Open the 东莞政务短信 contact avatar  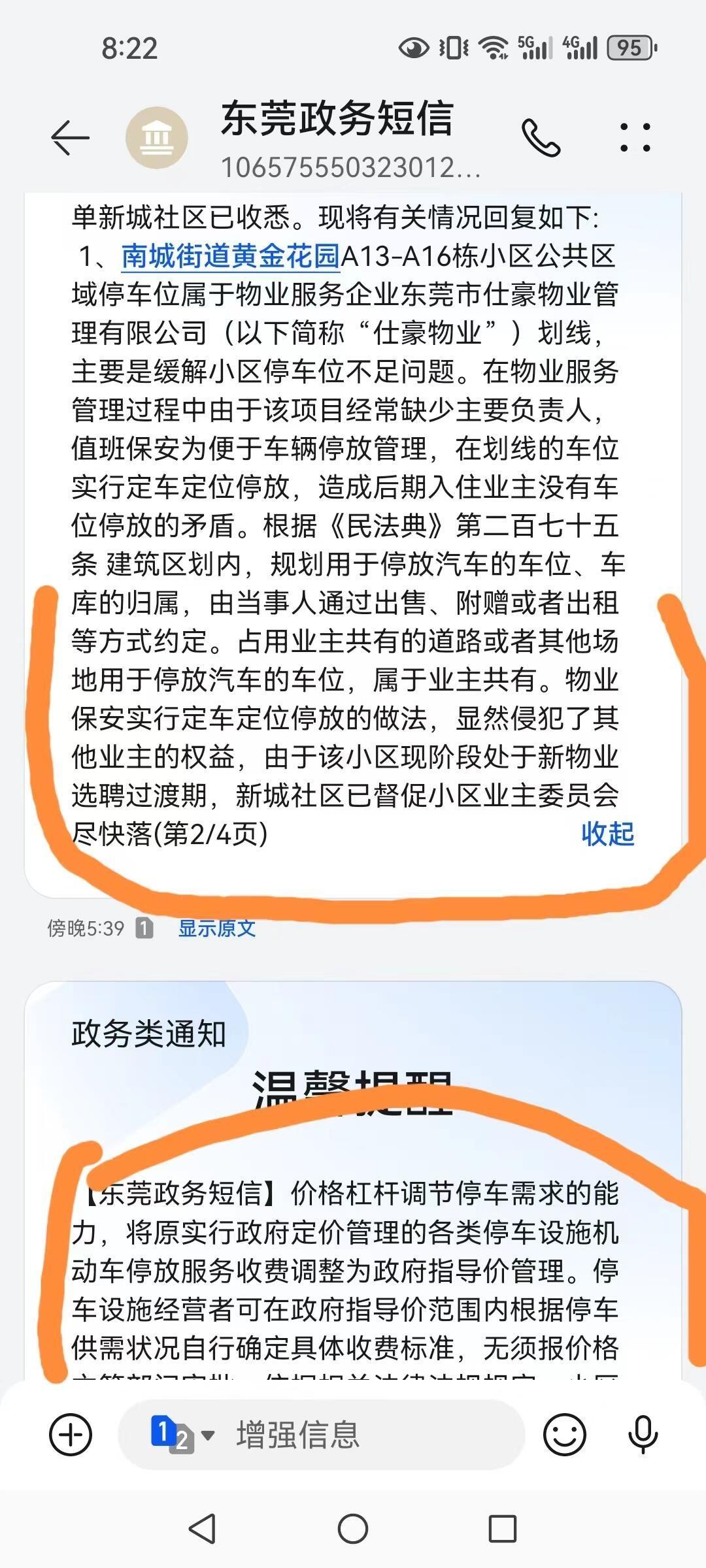(157, 137)
